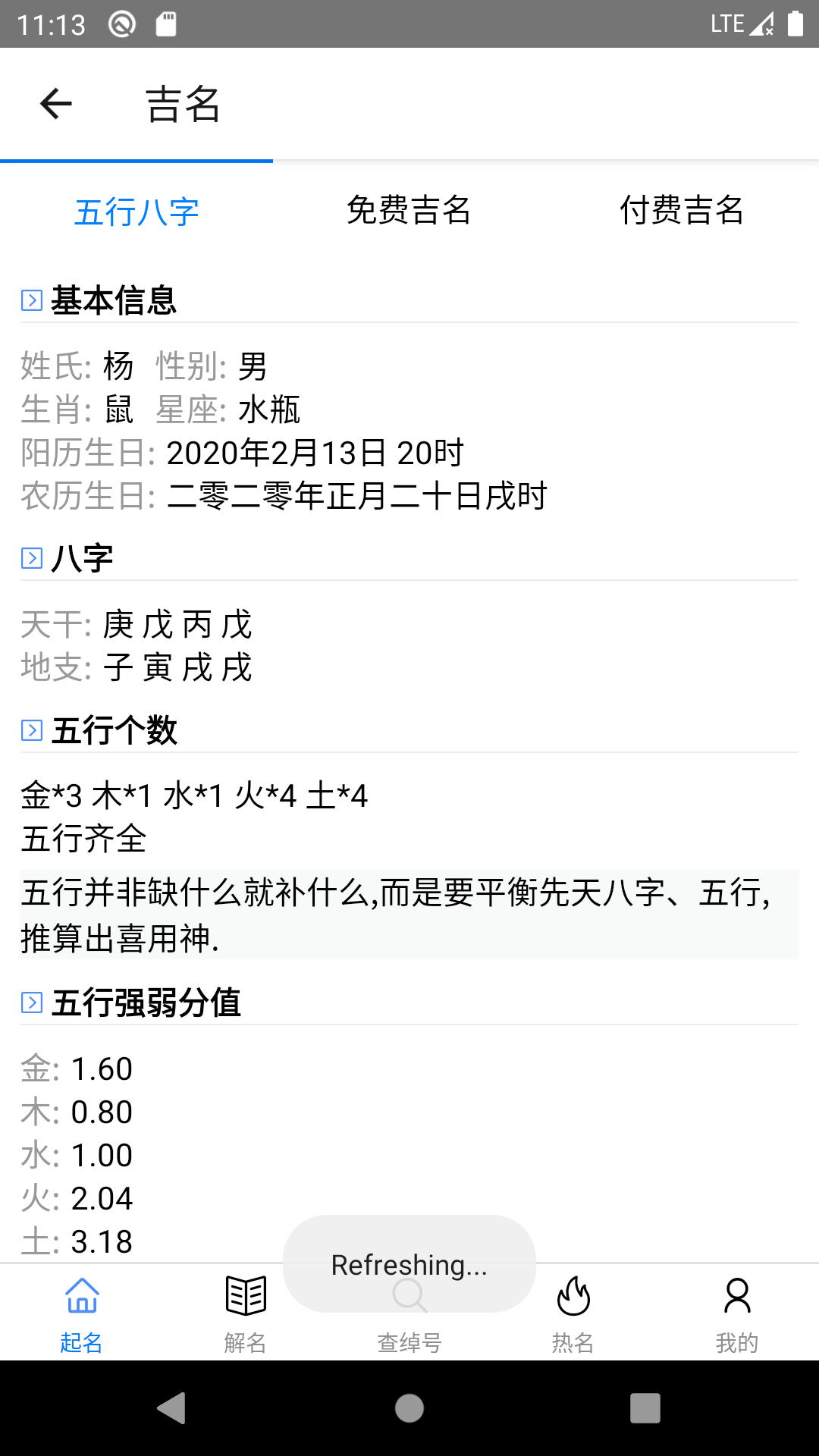The width and height of the screenshot is (819, 1456).
Task: Tap the system home button
Action: coord(409,1408)
